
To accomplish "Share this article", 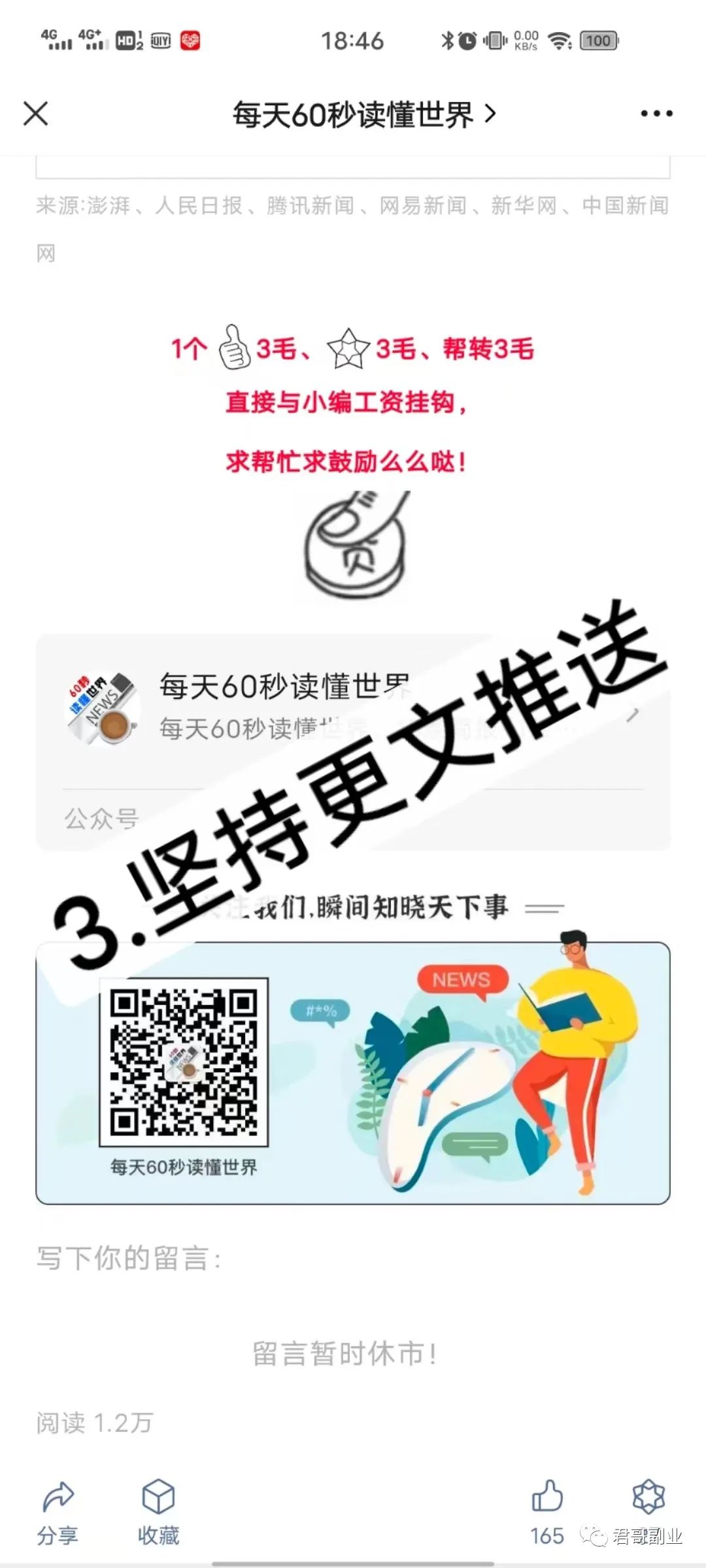I will (x=58, y=1510).
